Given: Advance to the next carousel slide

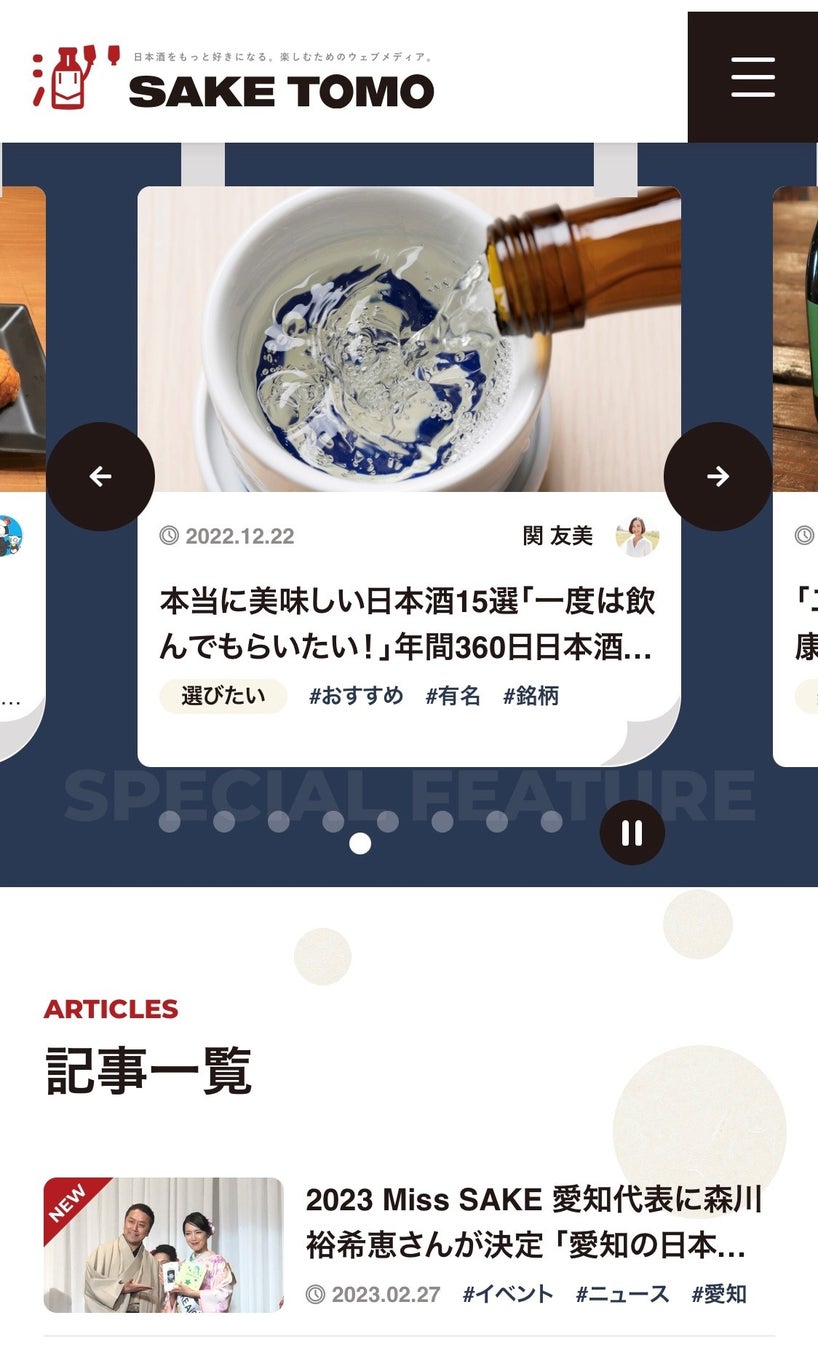Looking at the screenshot, I should coord(718,476).
